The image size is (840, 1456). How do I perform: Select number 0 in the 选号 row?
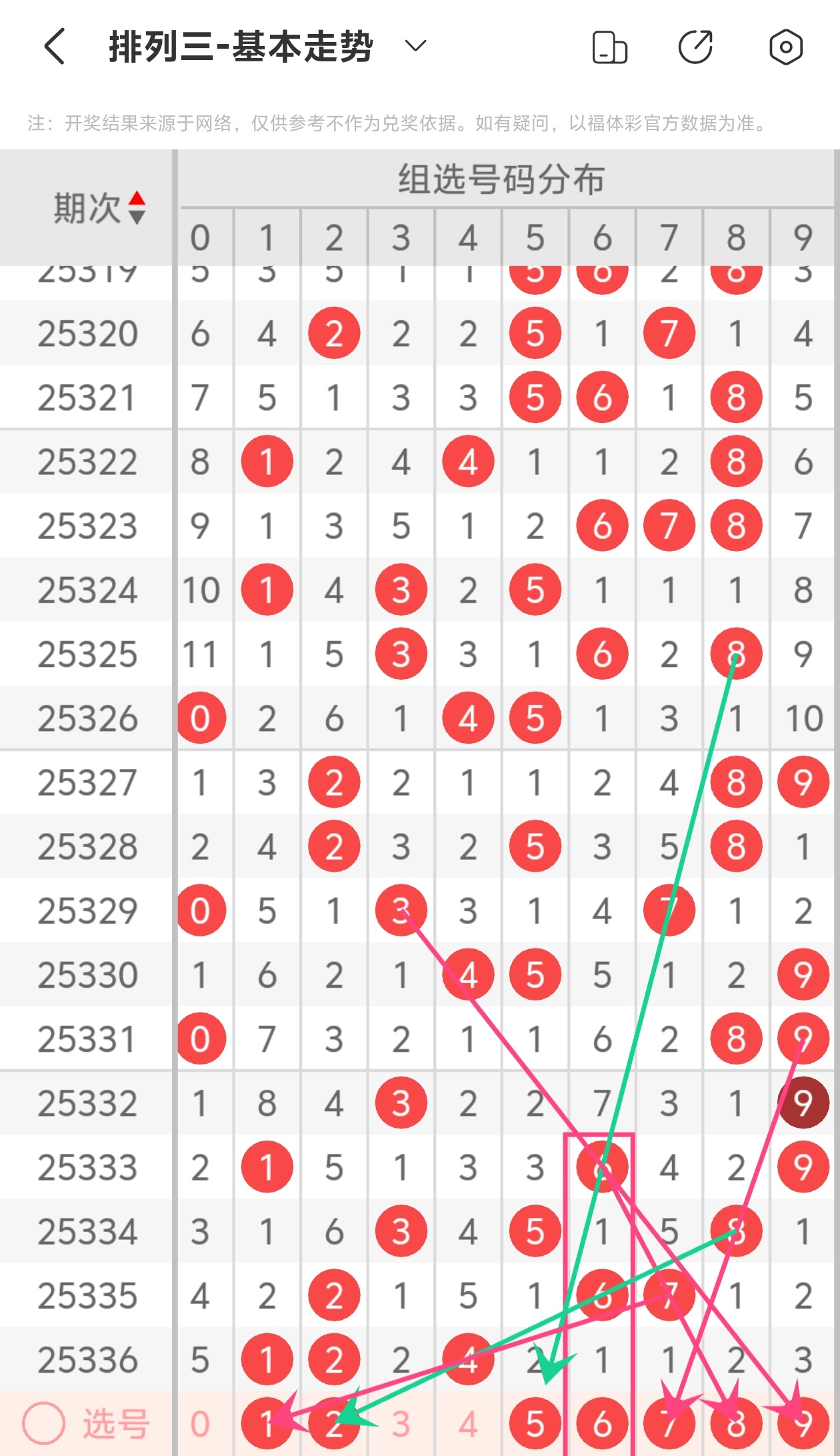(x=200, y=1424)
